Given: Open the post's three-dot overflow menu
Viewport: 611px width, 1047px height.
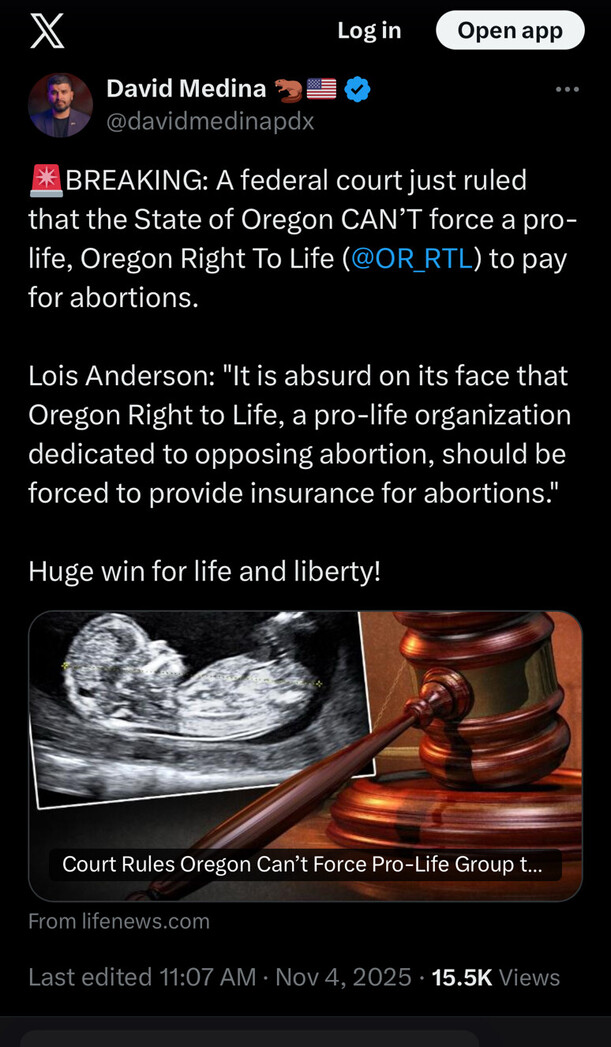Looking at the screenshot, I should pyautogui.click(x=567, y=90).
